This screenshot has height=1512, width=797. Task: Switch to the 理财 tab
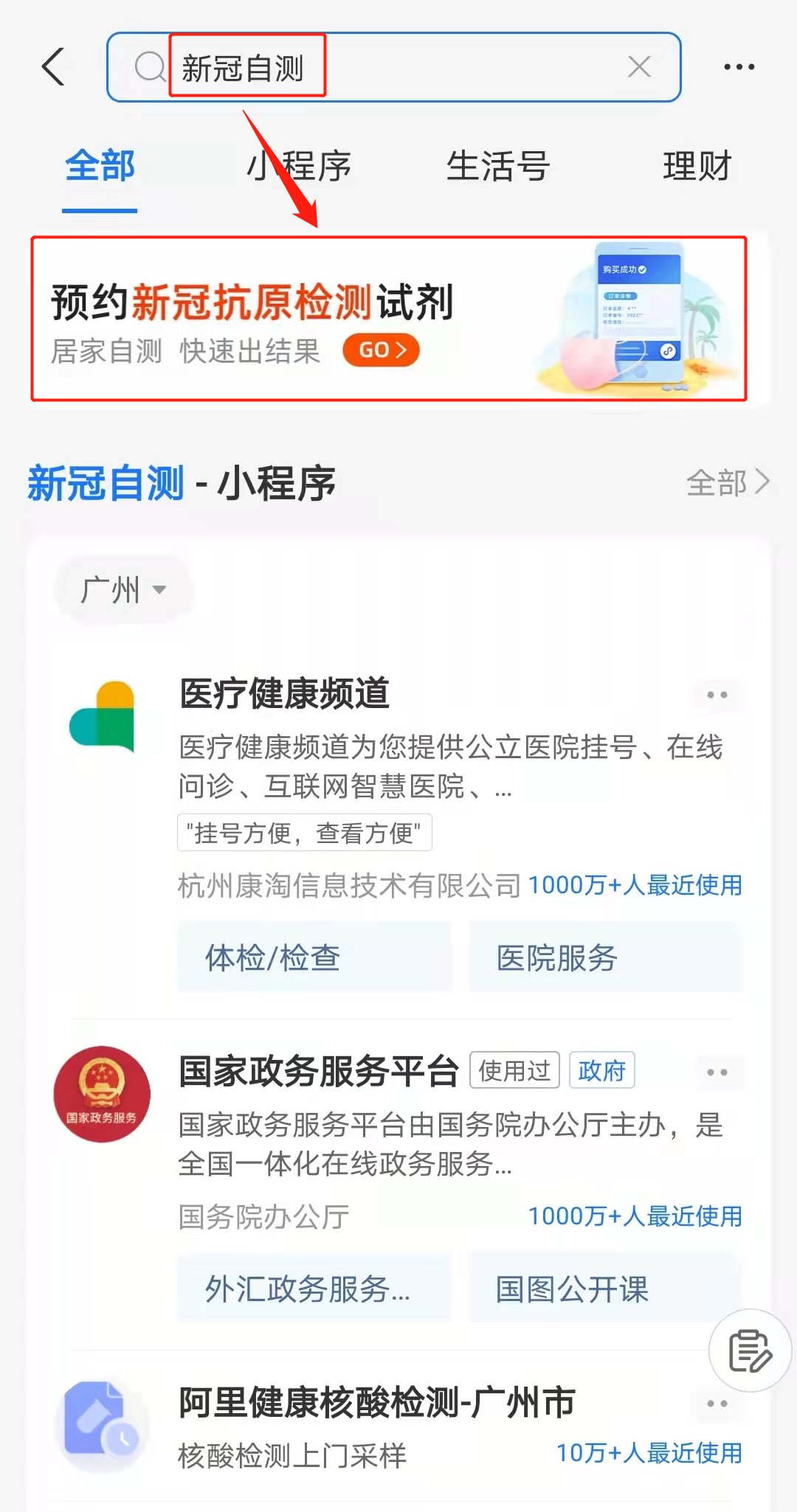pyautogui.click(x=697, y=166)
